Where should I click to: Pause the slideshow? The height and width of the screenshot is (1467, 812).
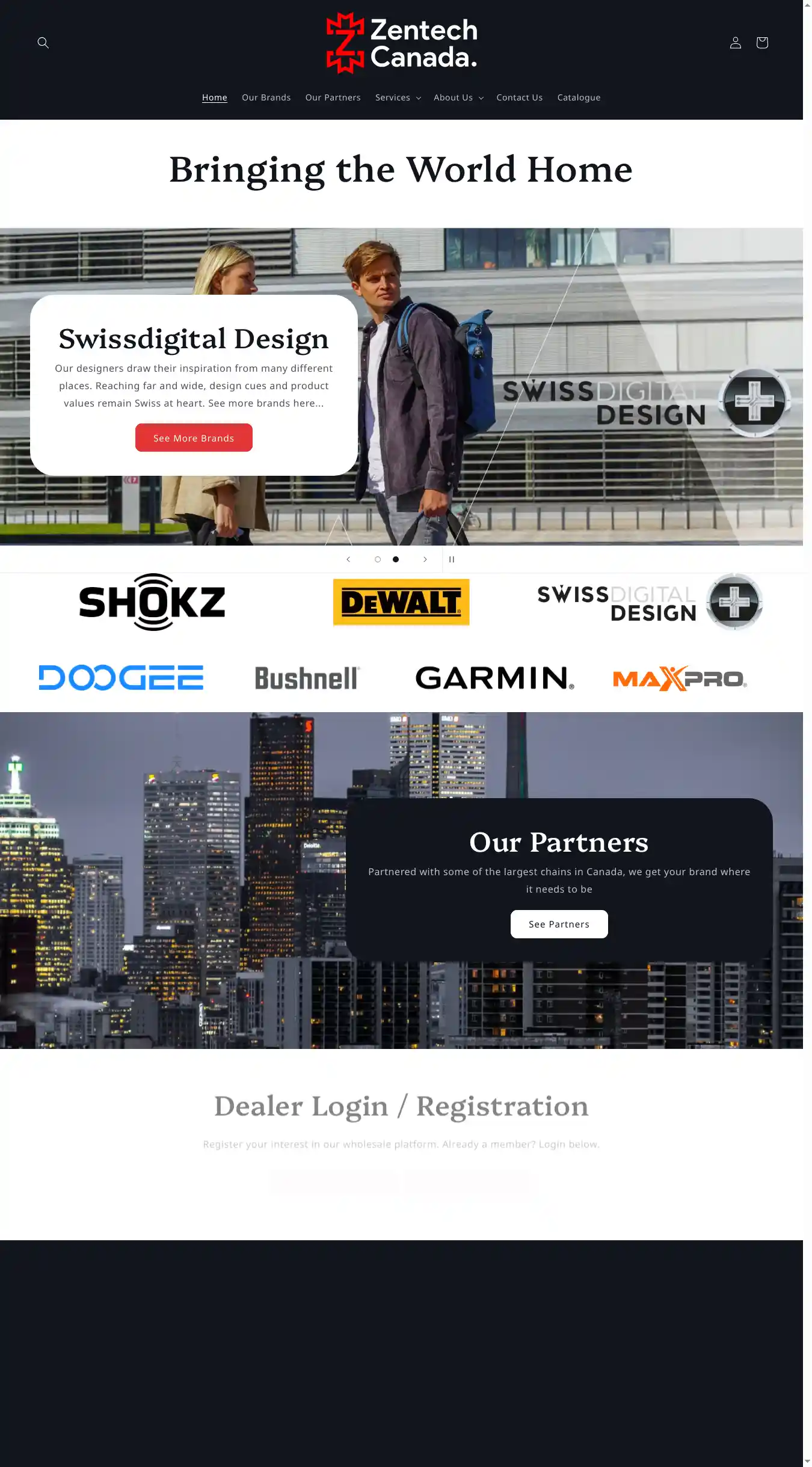(452, 559)
